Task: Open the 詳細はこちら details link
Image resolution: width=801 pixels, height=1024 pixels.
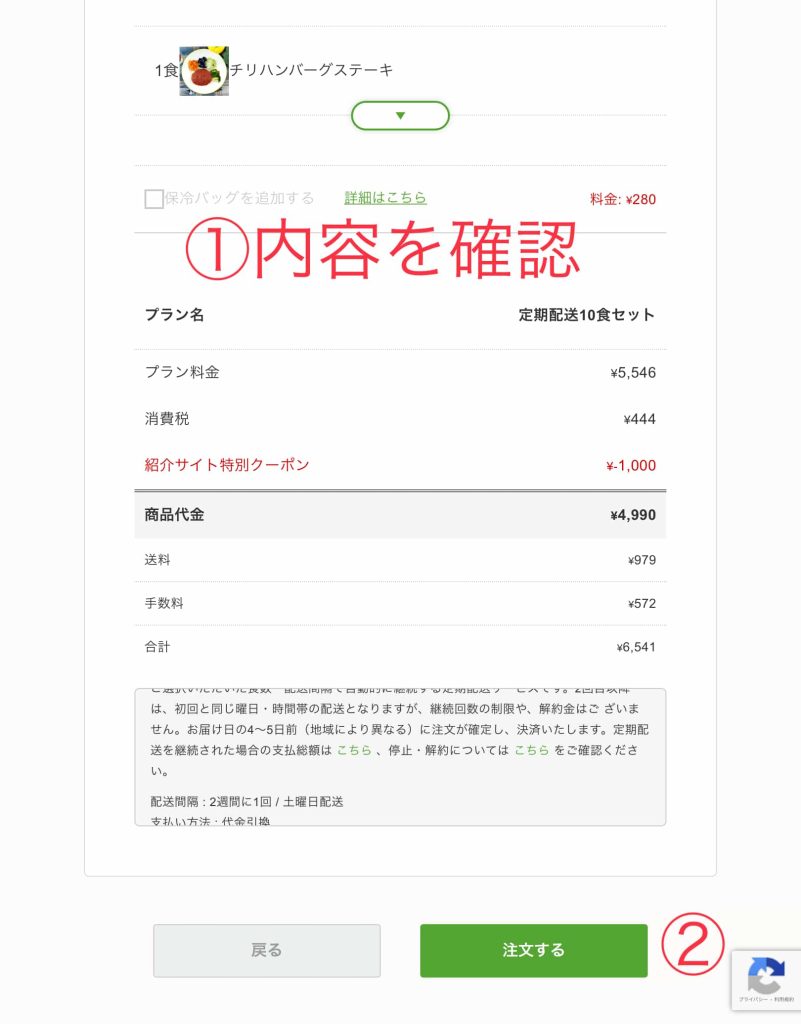Action: [x=383, y=198]
